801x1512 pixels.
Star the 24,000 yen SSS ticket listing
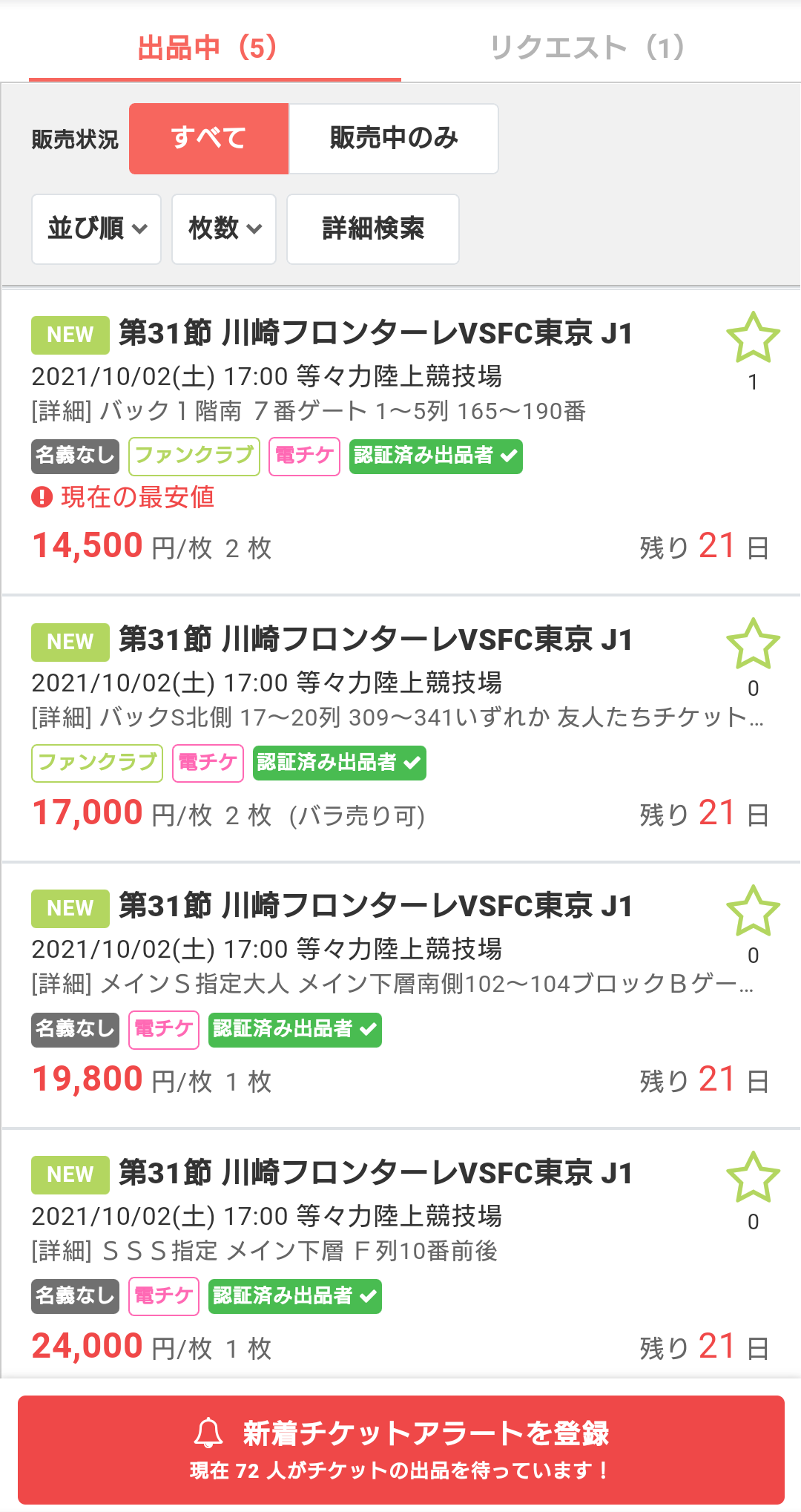coord(753,1177)
